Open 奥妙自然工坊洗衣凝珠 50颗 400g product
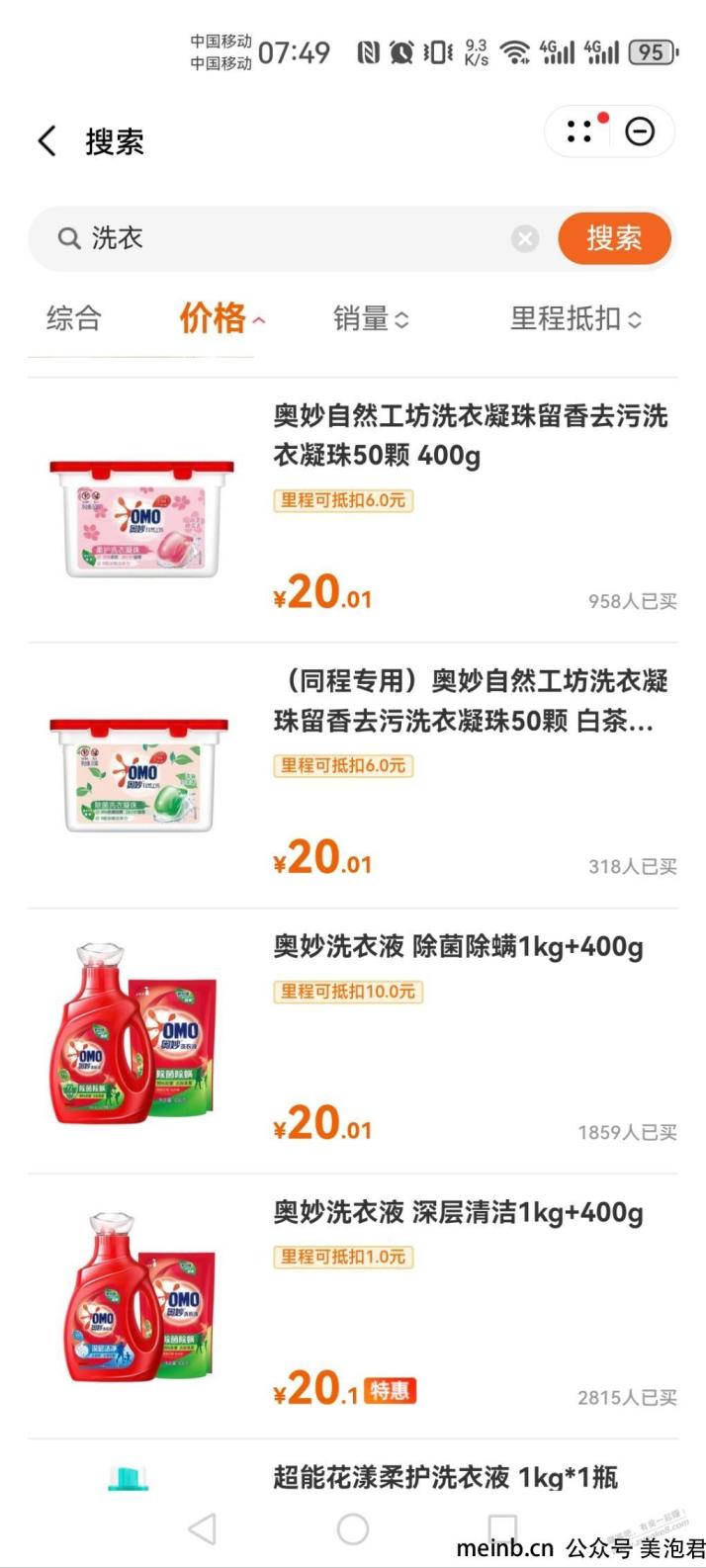 353,510
